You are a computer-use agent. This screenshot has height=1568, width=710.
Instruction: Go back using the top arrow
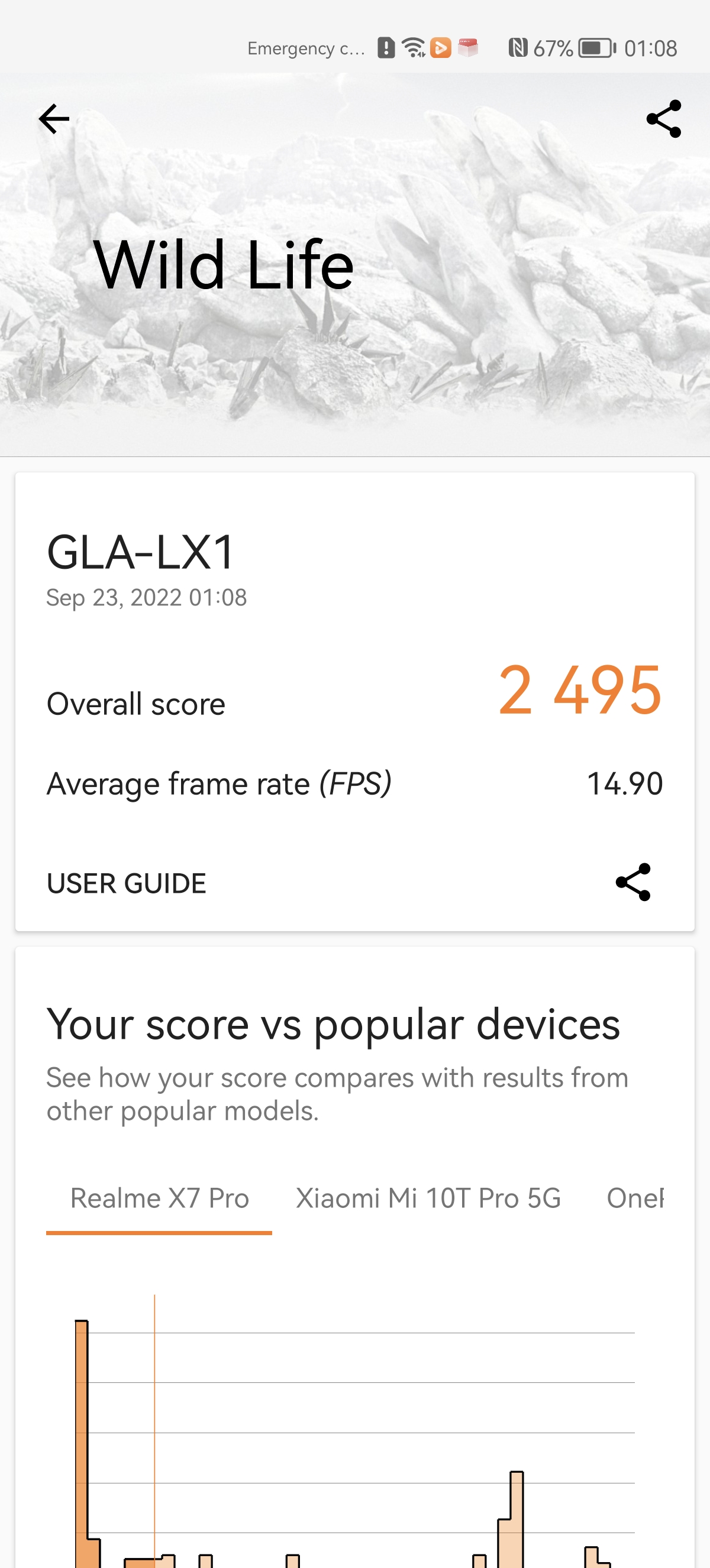pyautogui.click(x=54, y=119)
